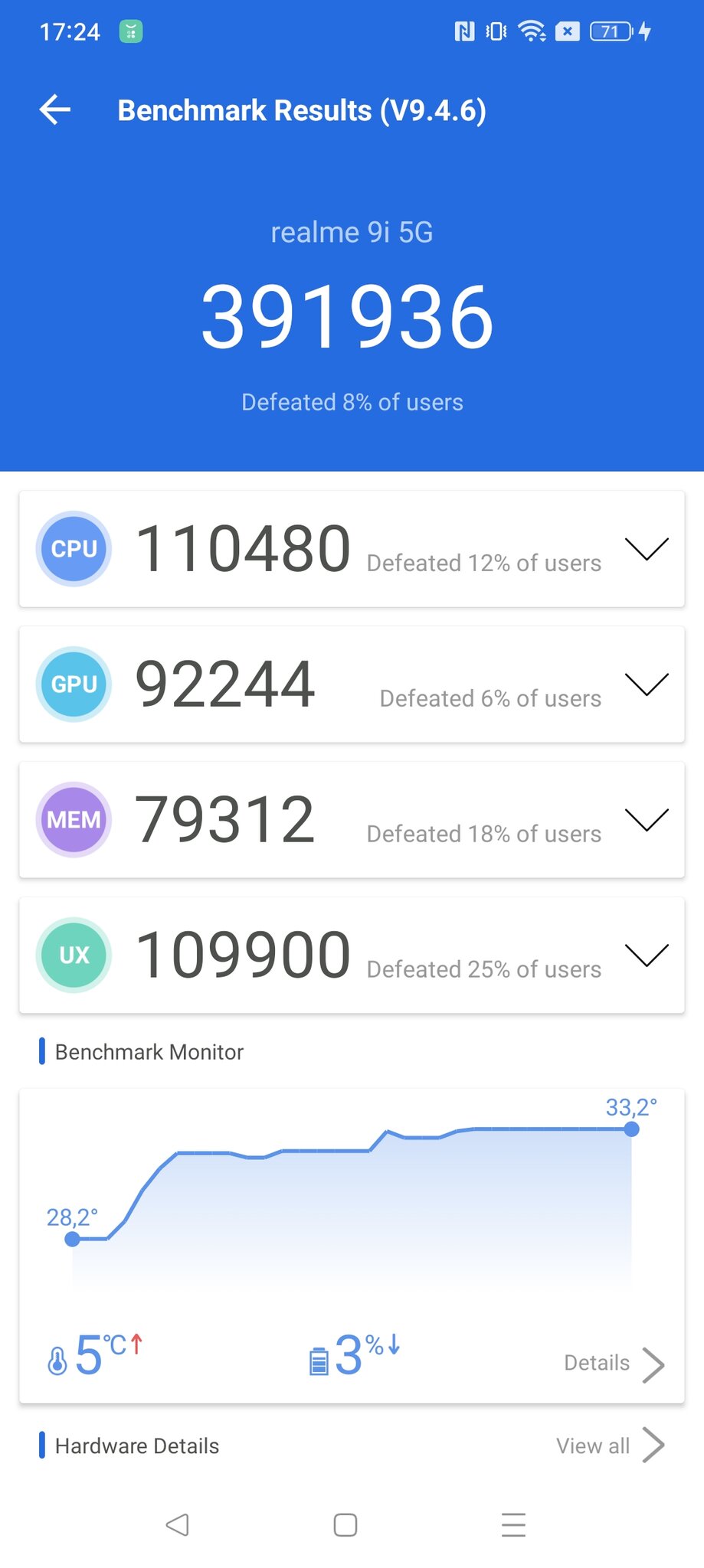
Task: Expand the GPU score breakdown
Action: pyautogui.click(x=647, y=684)
